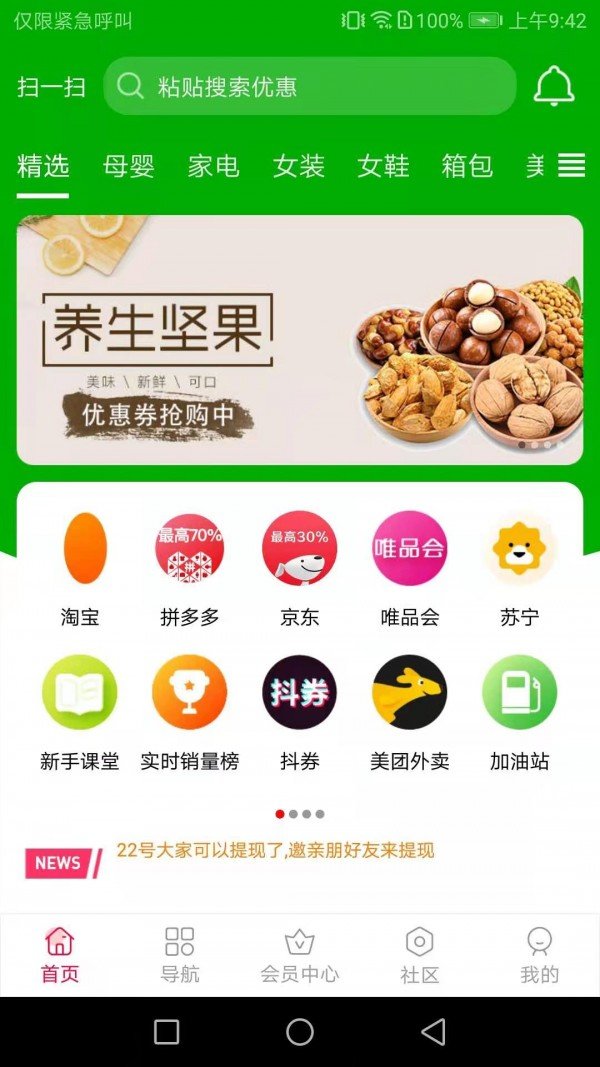
Task: Tap 扫一扫 to scan a code
Action: (51, 87)
